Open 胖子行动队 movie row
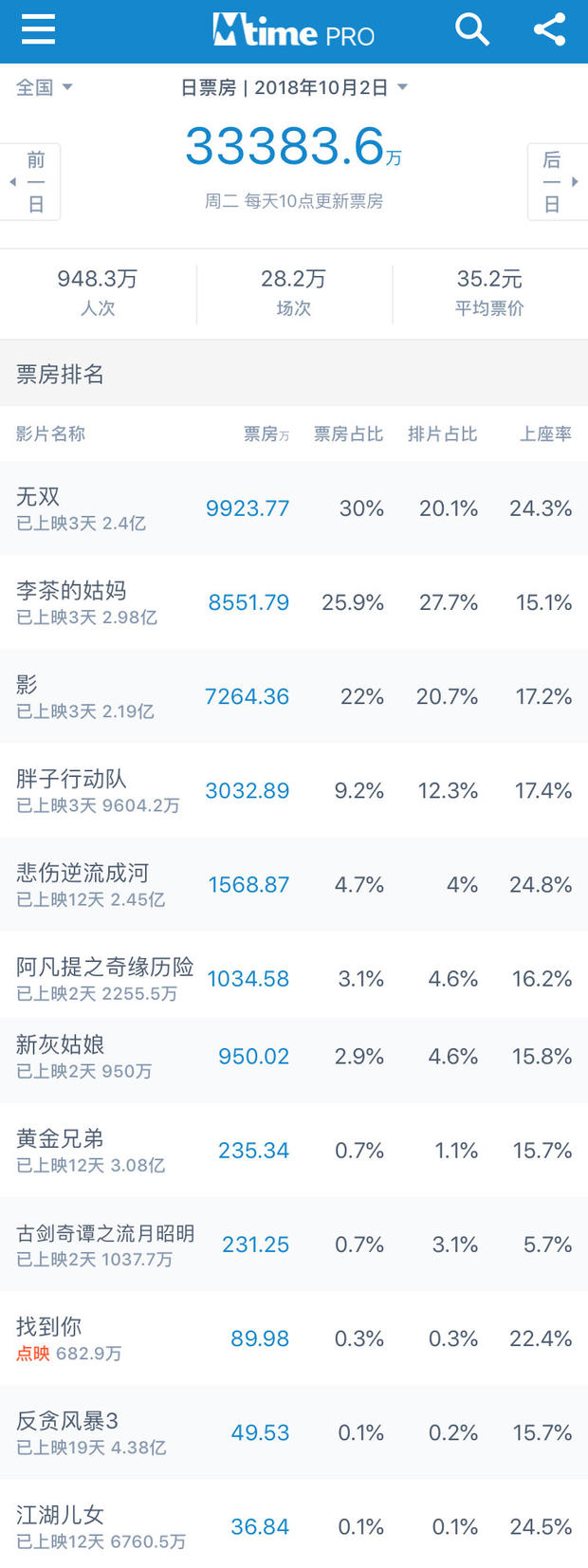 [294, 790]
